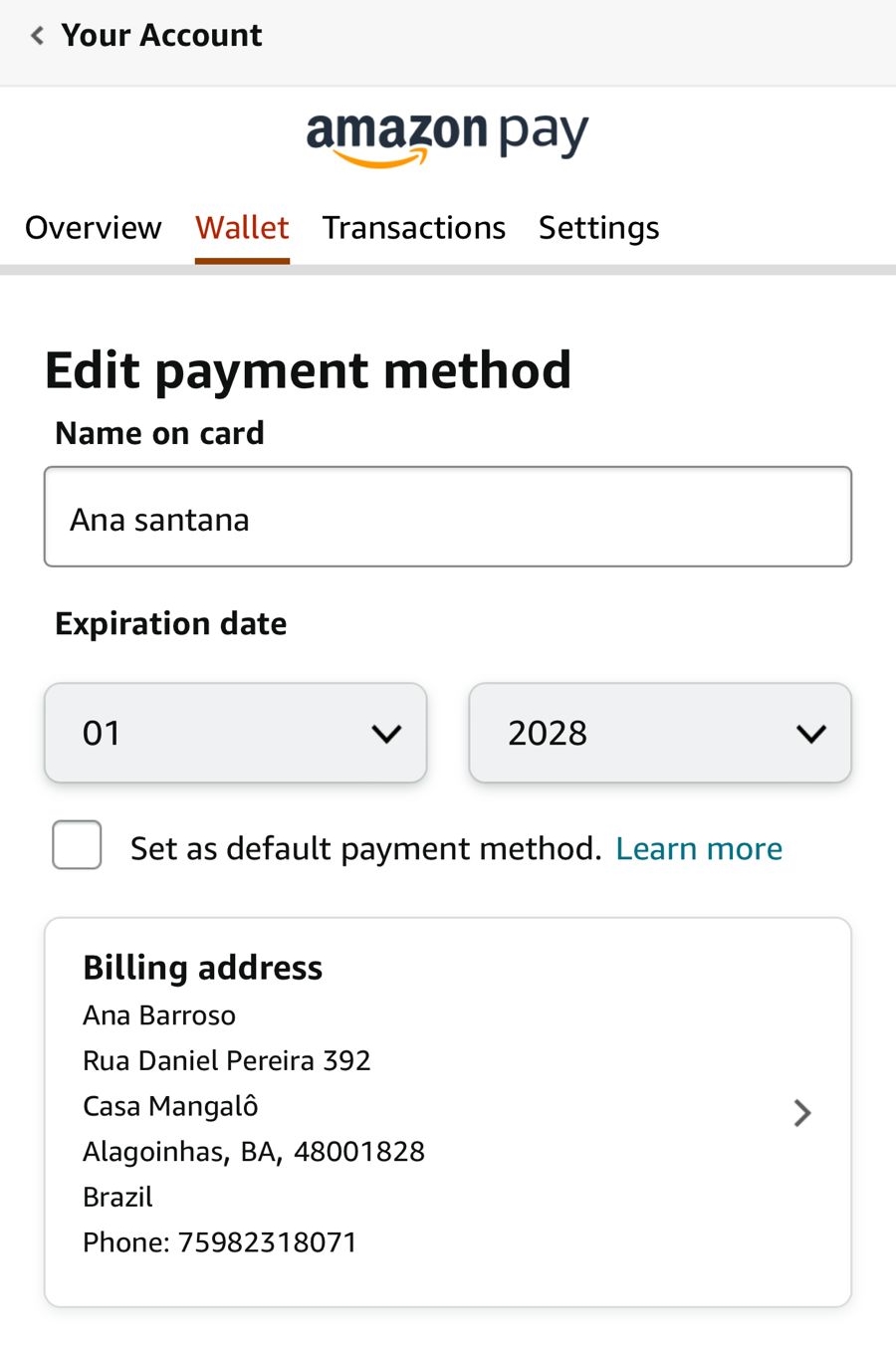Click the year dropdown arrow

click(811, 733)
